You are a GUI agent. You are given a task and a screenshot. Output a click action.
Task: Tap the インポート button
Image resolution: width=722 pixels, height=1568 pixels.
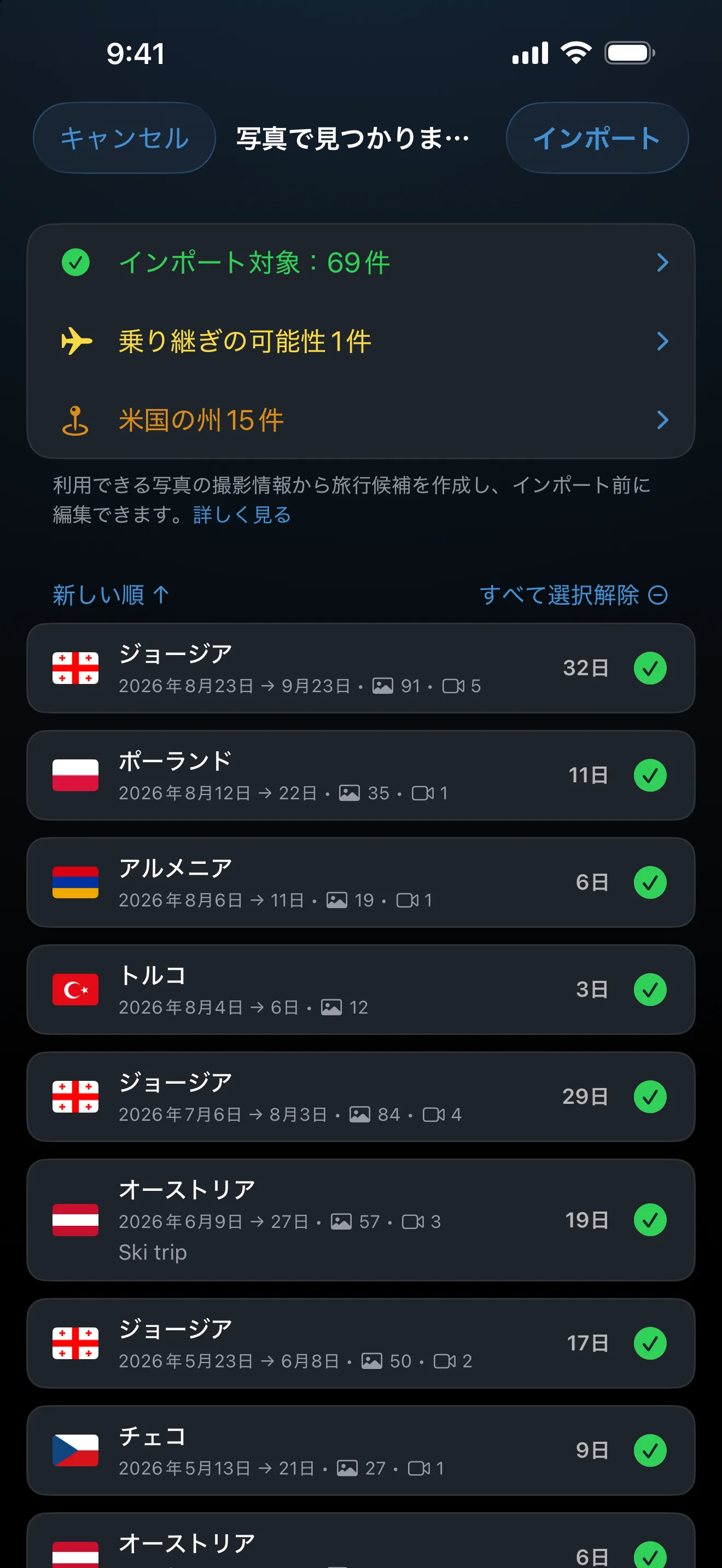[x=597, y=138]
